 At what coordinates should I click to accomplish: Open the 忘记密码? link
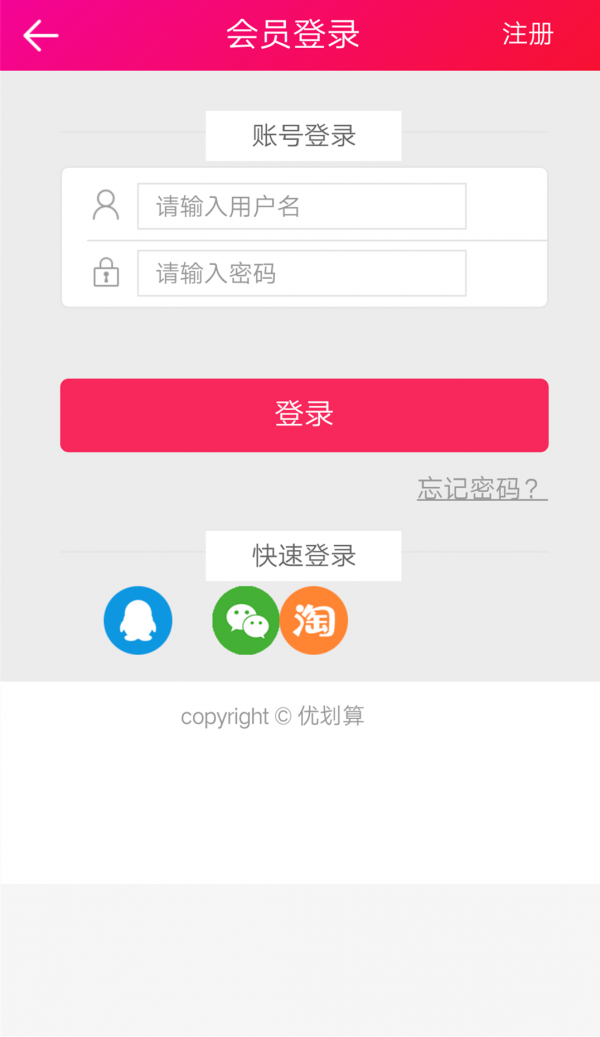coord(481,489)
